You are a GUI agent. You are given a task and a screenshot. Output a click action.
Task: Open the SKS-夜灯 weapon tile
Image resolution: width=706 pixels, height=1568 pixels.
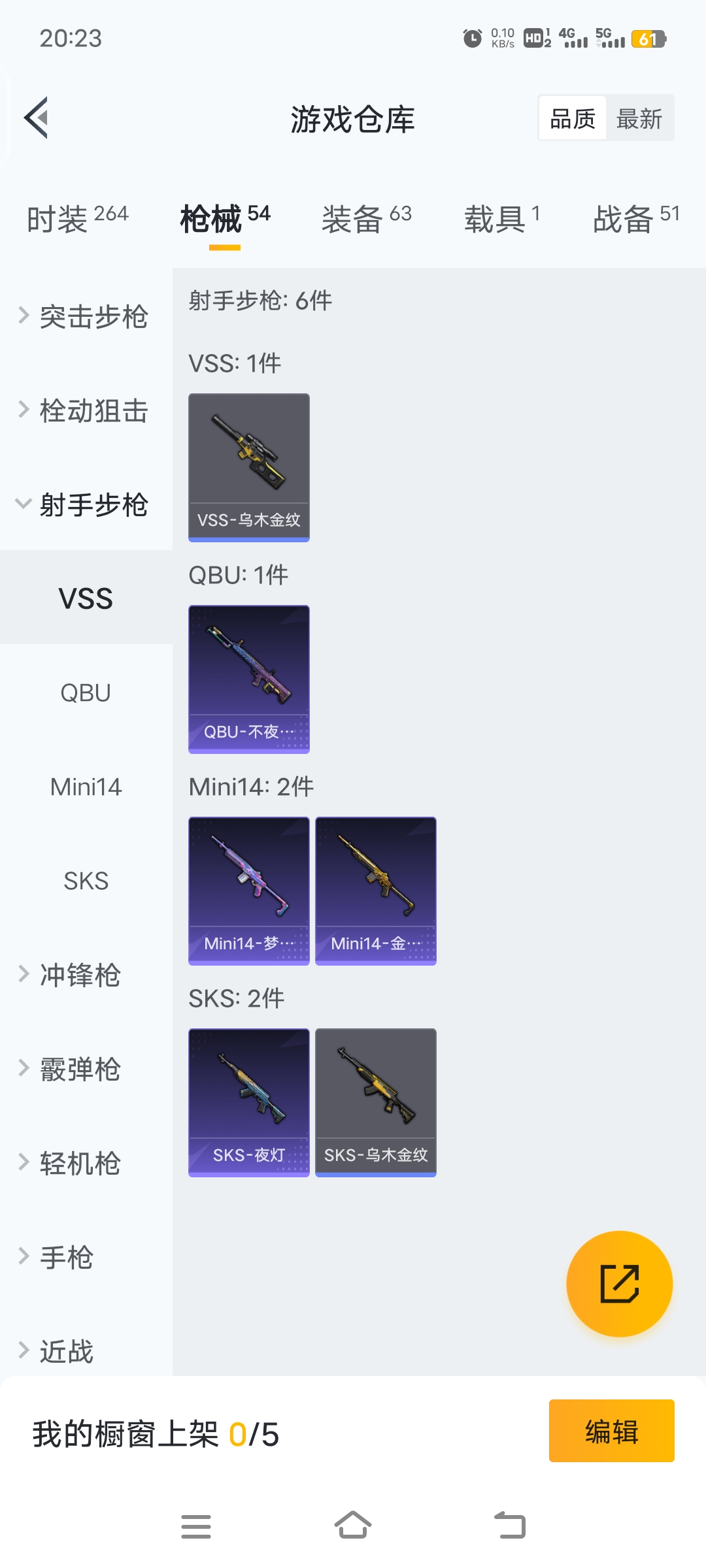click(x=249, y=1102)
